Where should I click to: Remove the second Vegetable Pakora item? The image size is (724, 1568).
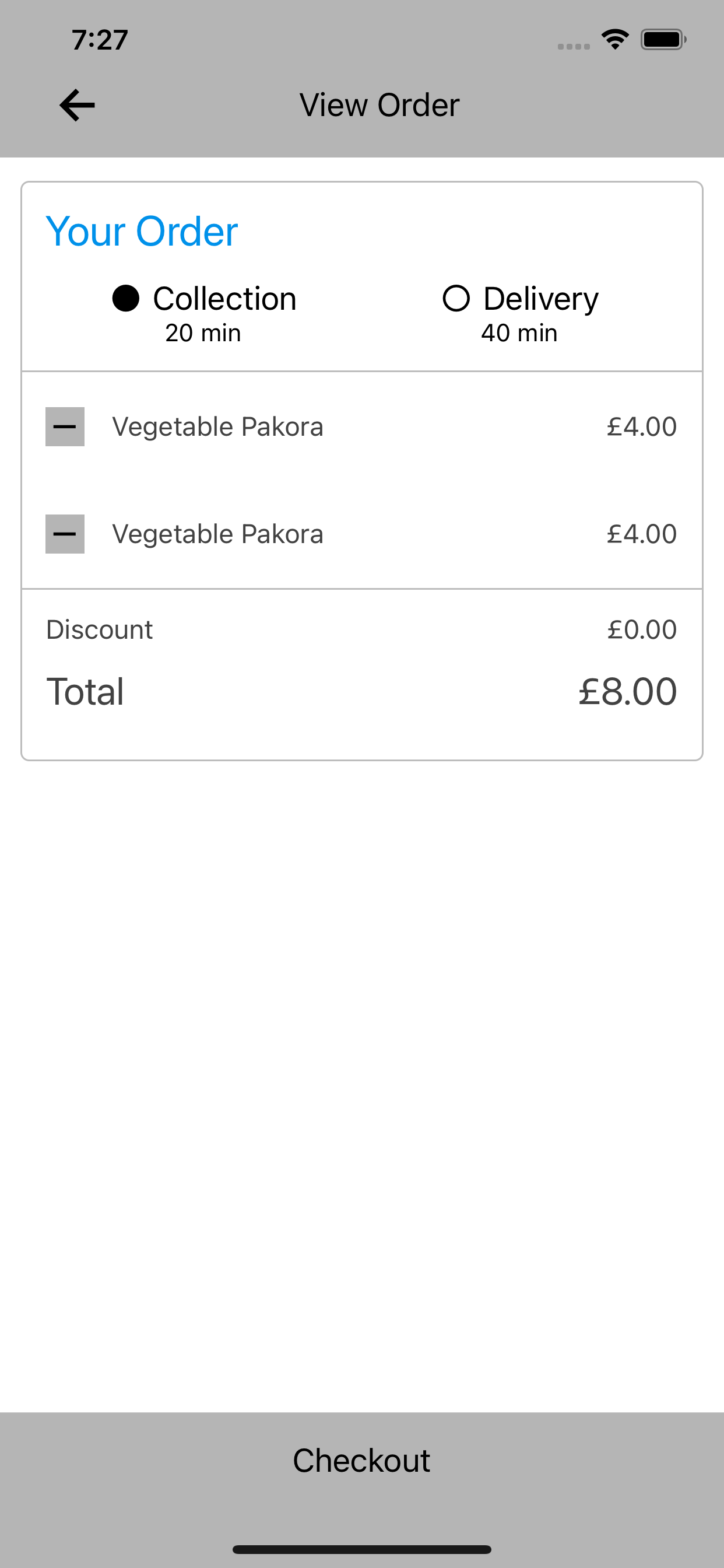65,534
